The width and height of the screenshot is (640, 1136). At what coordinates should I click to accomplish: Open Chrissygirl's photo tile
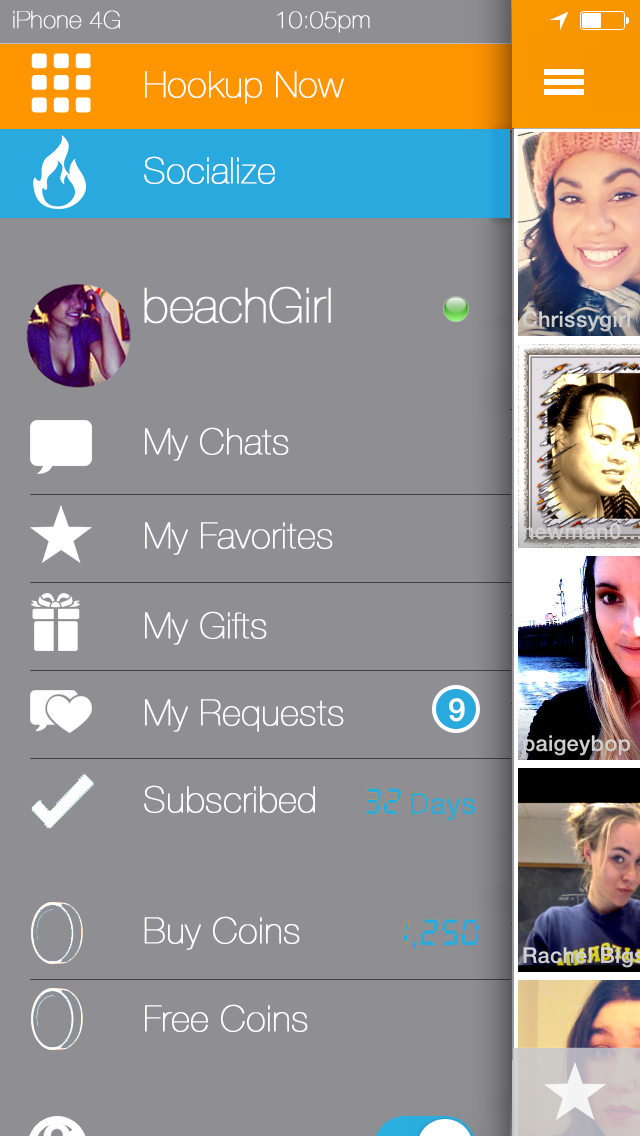(x=579, y=234)
